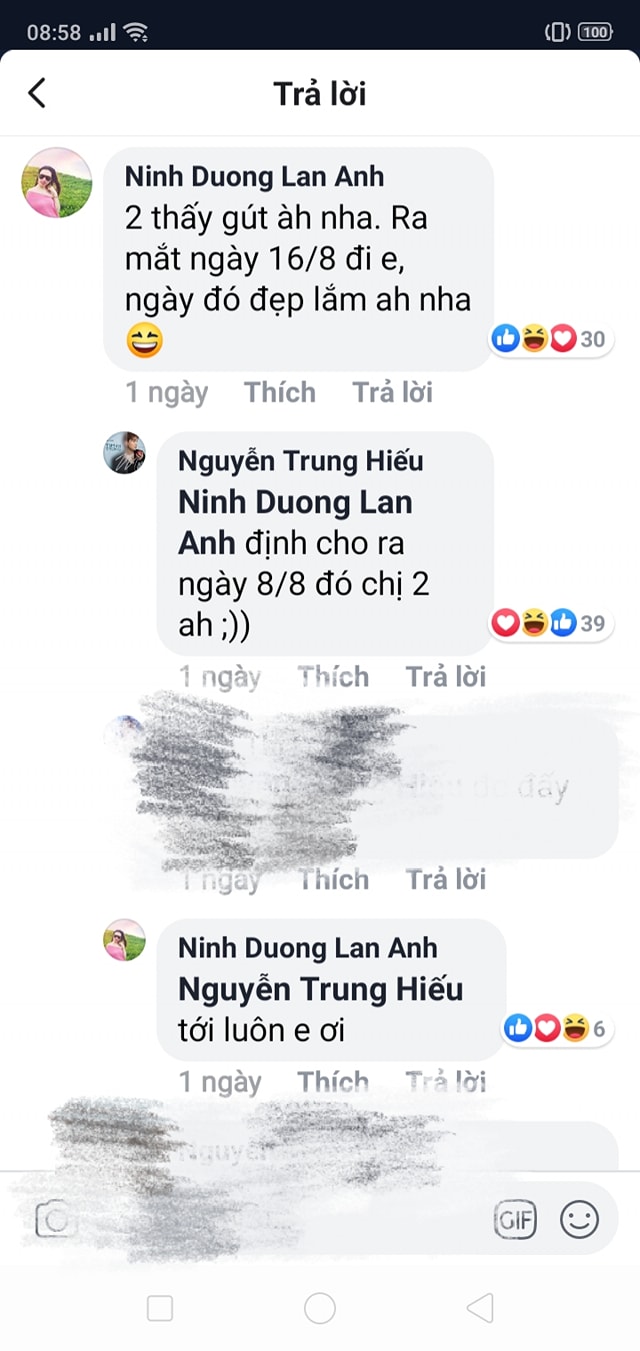This screenshot has width=640, height=1351.
Task: Open Ninh Duong Lan Anh's profile picture
Action: point(57,183)
